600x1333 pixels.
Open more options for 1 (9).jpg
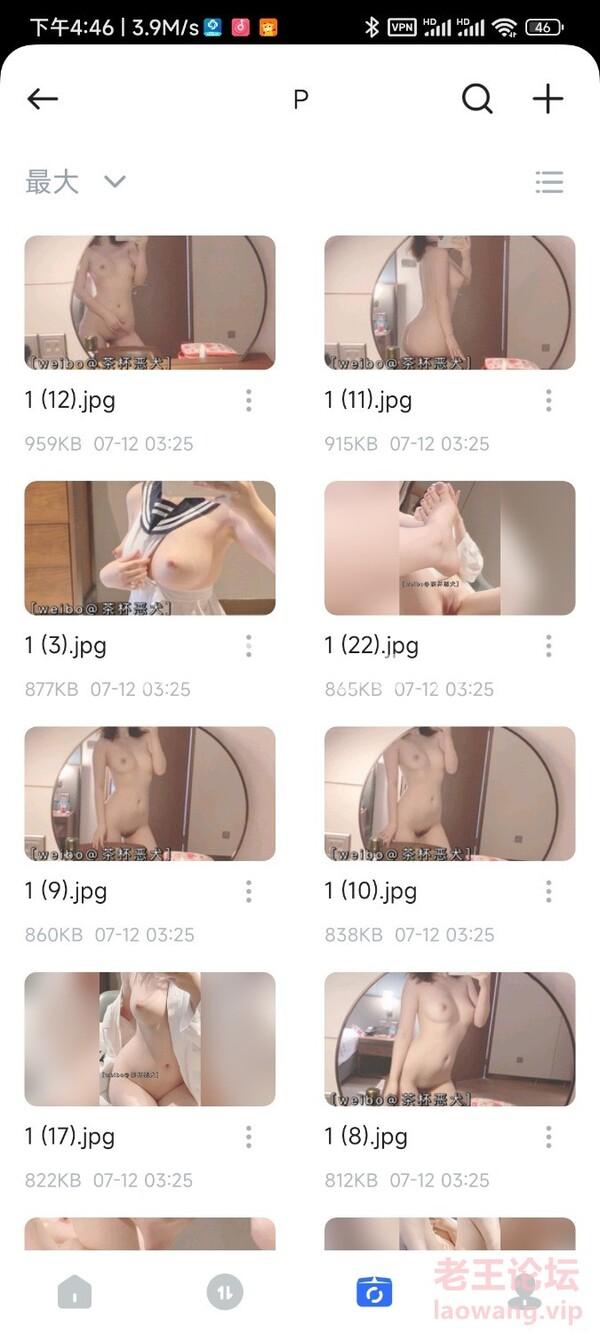click(x=248, y=891)
